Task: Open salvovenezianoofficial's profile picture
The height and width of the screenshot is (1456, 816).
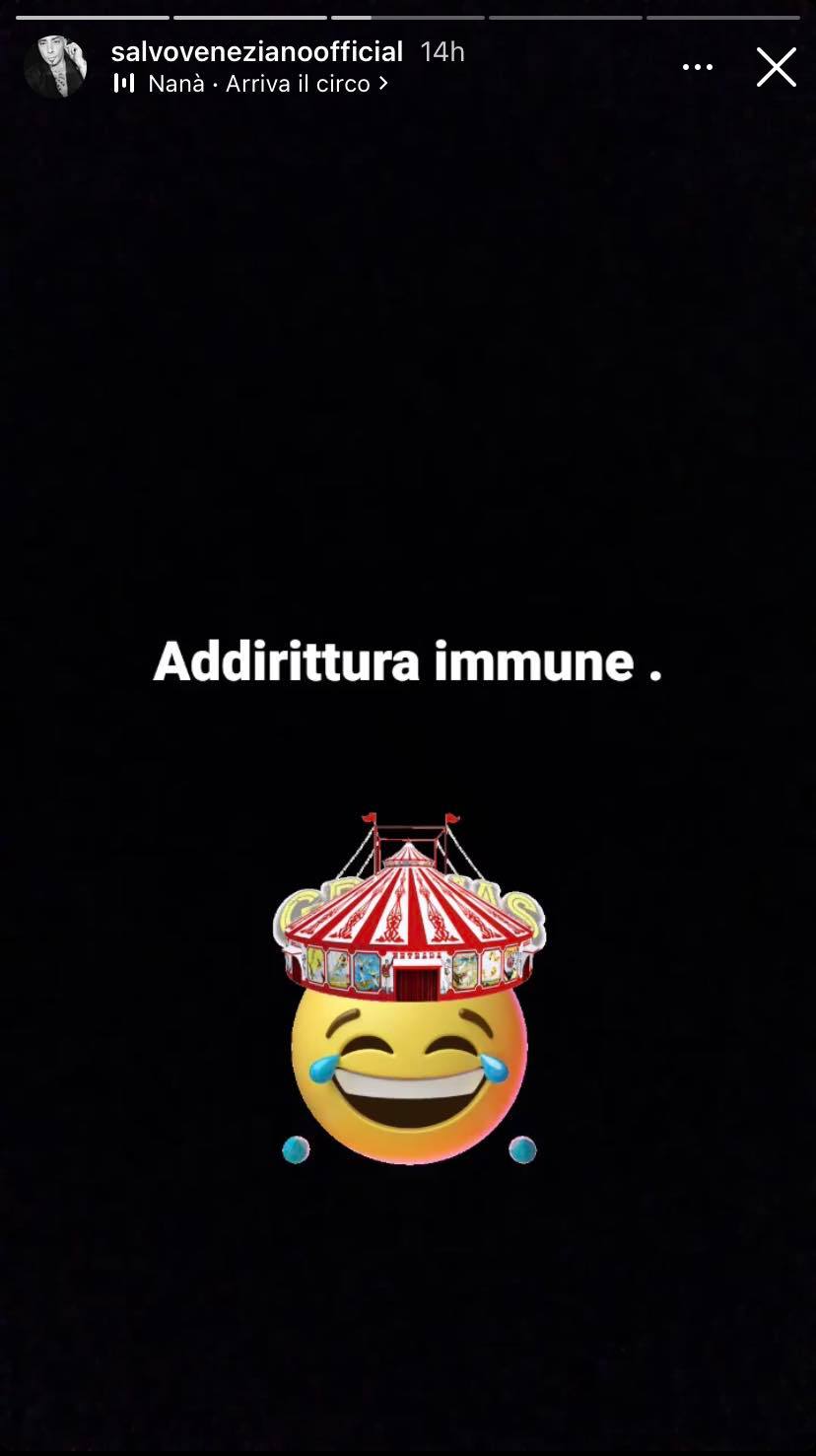Action: (55, 68)
